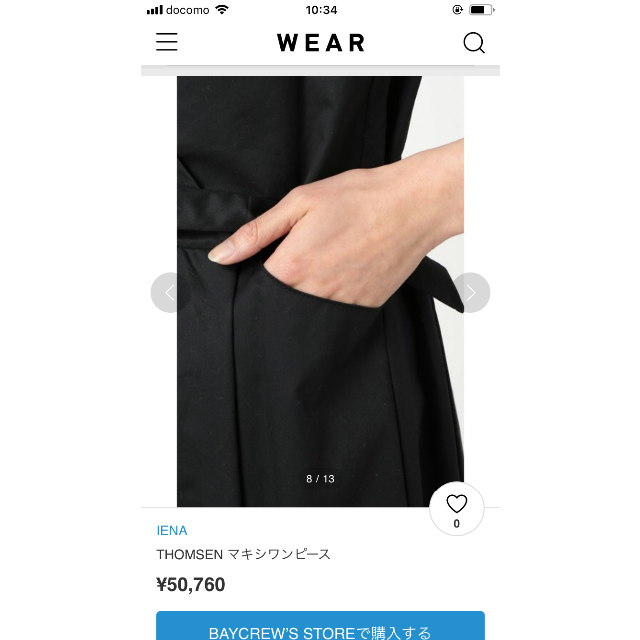Tap BAYCREW'S STOREで購入する button

(320, 628)
